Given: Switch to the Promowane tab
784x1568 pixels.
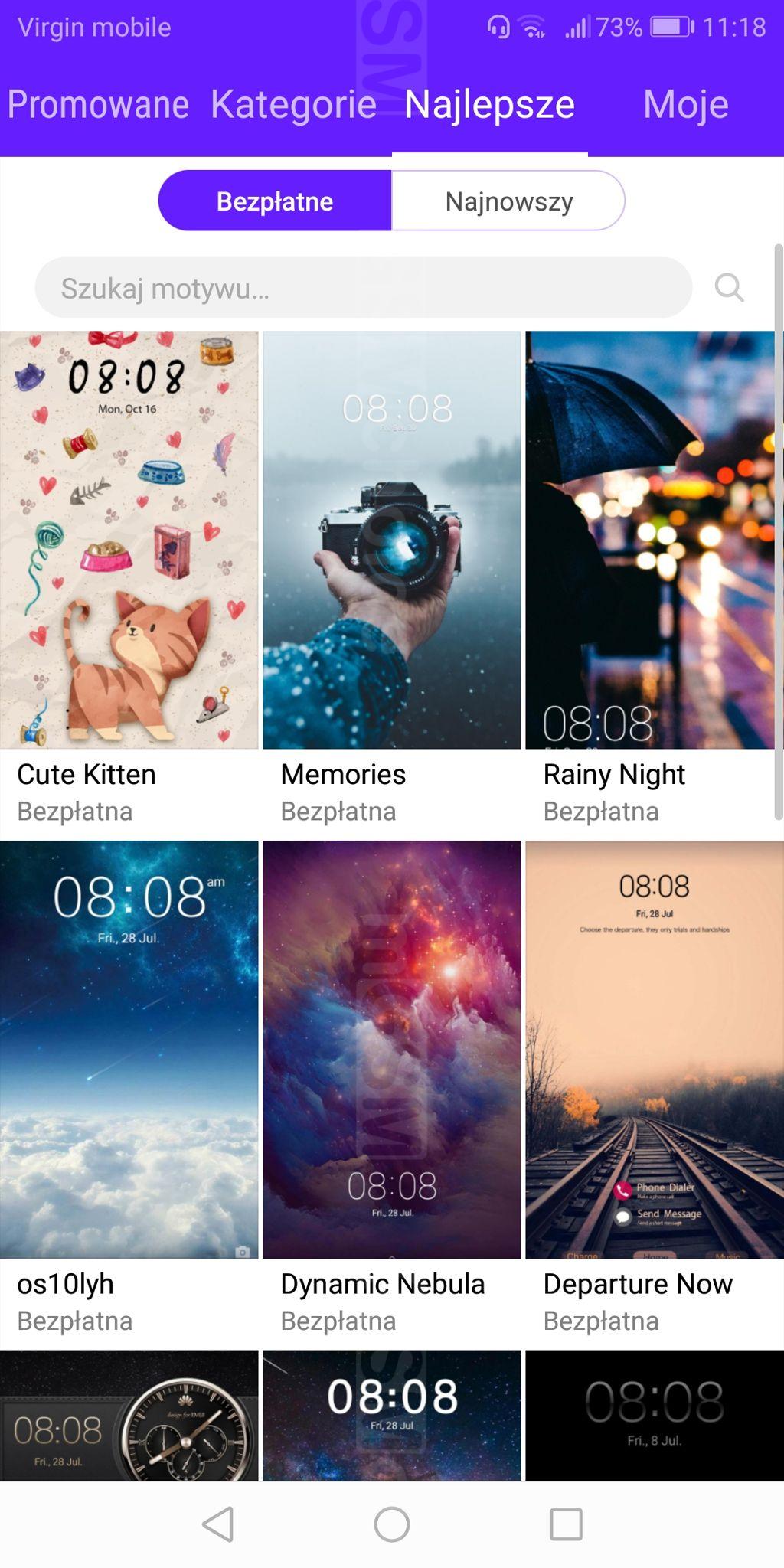Looking at the screenshot, I should (x=98, y=104).
